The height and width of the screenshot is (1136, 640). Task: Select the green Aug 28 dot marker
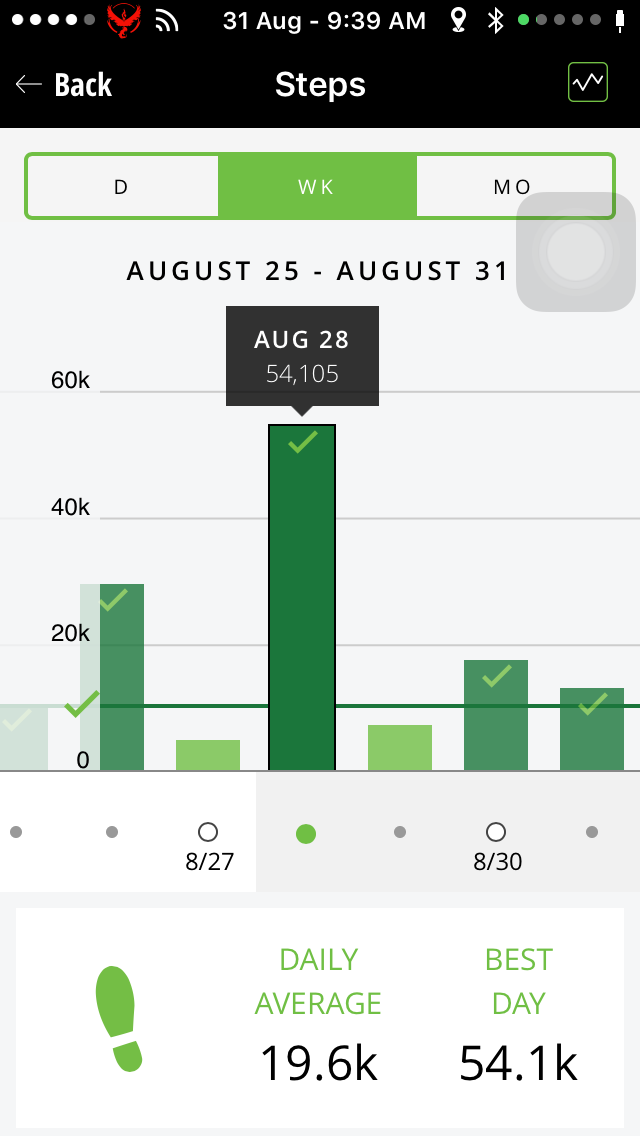306,833
